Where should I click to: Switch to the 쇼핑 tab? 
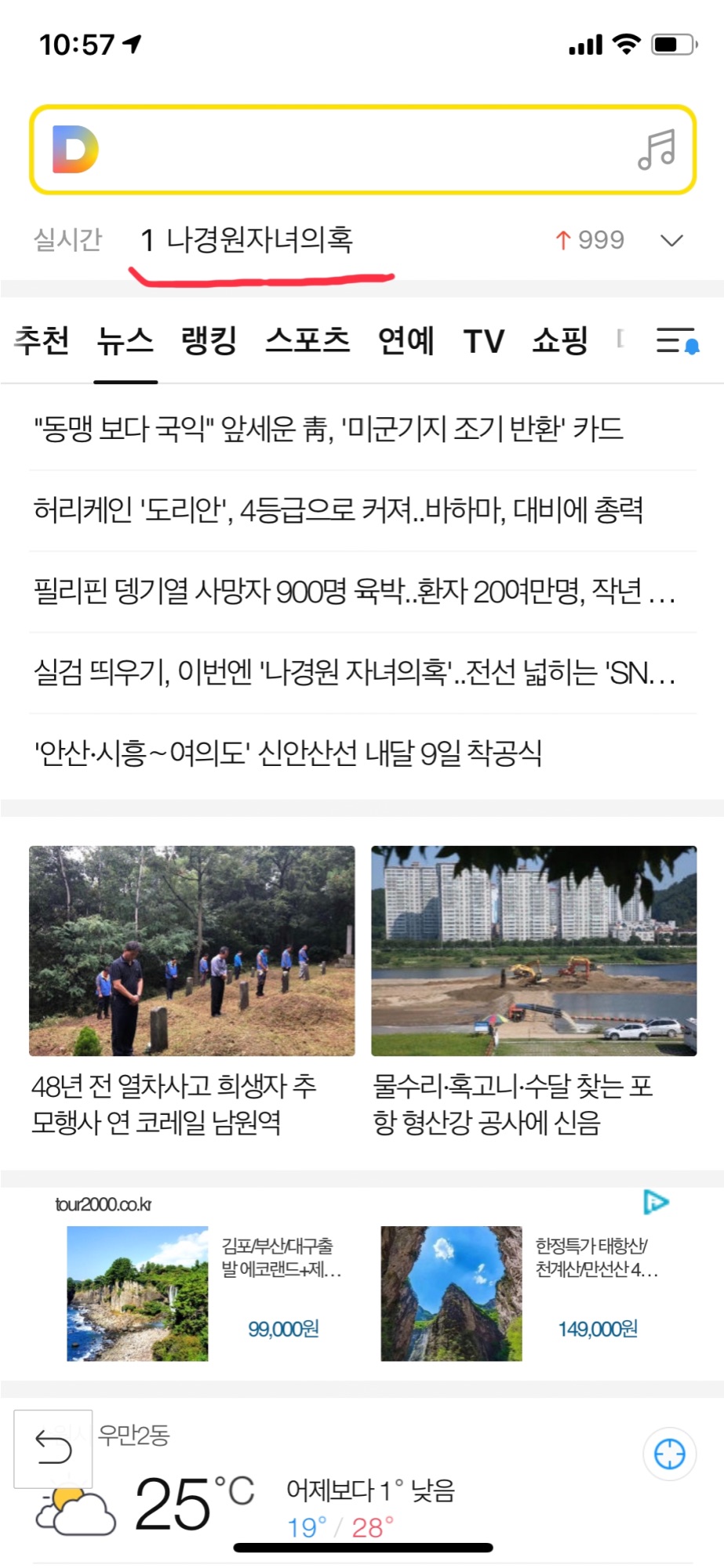point(559,341)
